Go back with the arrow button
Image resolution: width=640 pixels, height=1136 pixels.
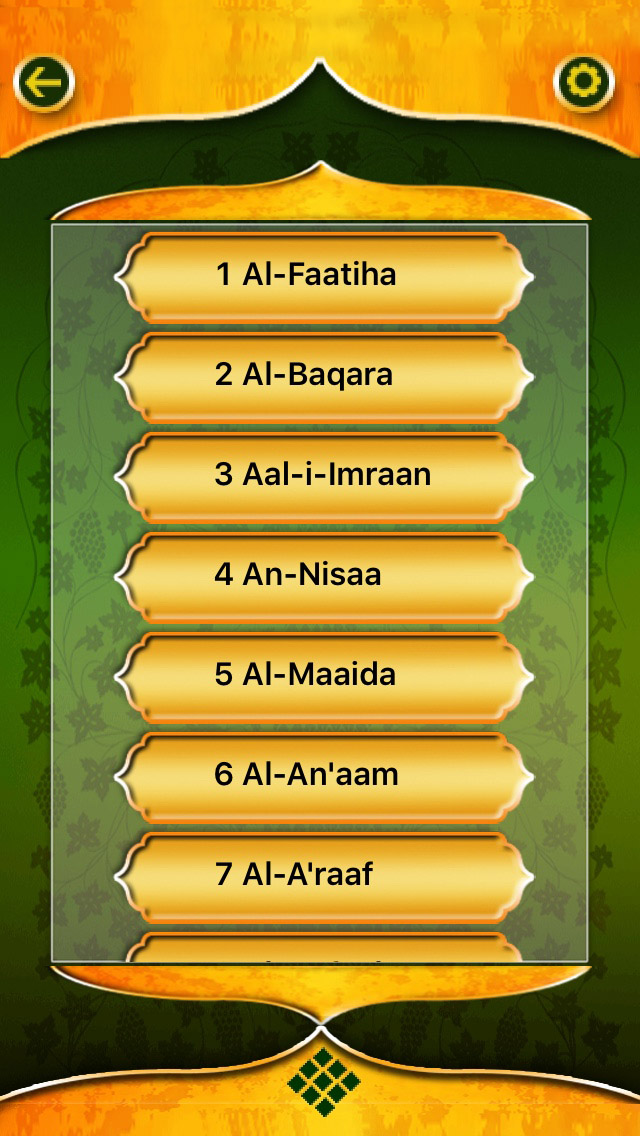click(44, 84)
